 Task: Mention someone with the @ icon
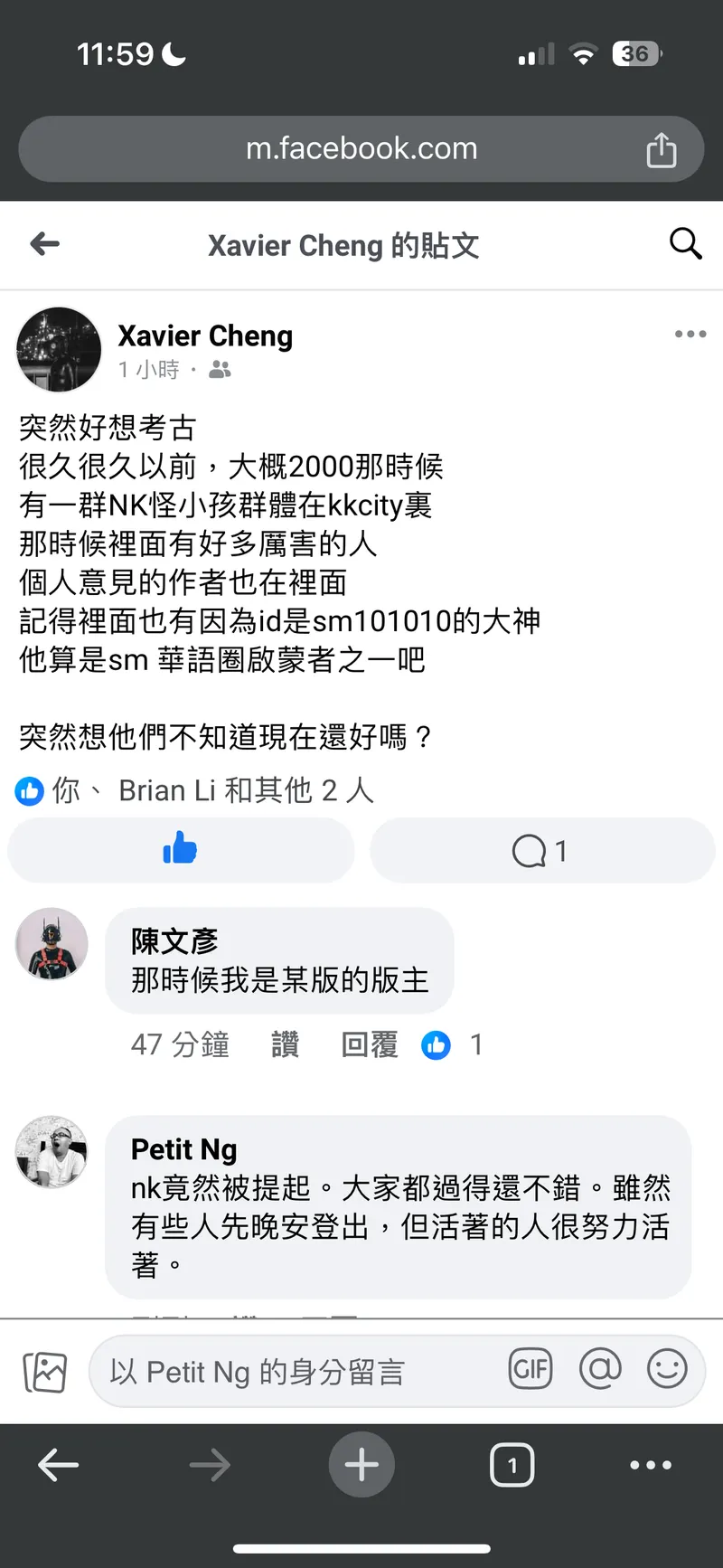click(x=600, y=1369)
